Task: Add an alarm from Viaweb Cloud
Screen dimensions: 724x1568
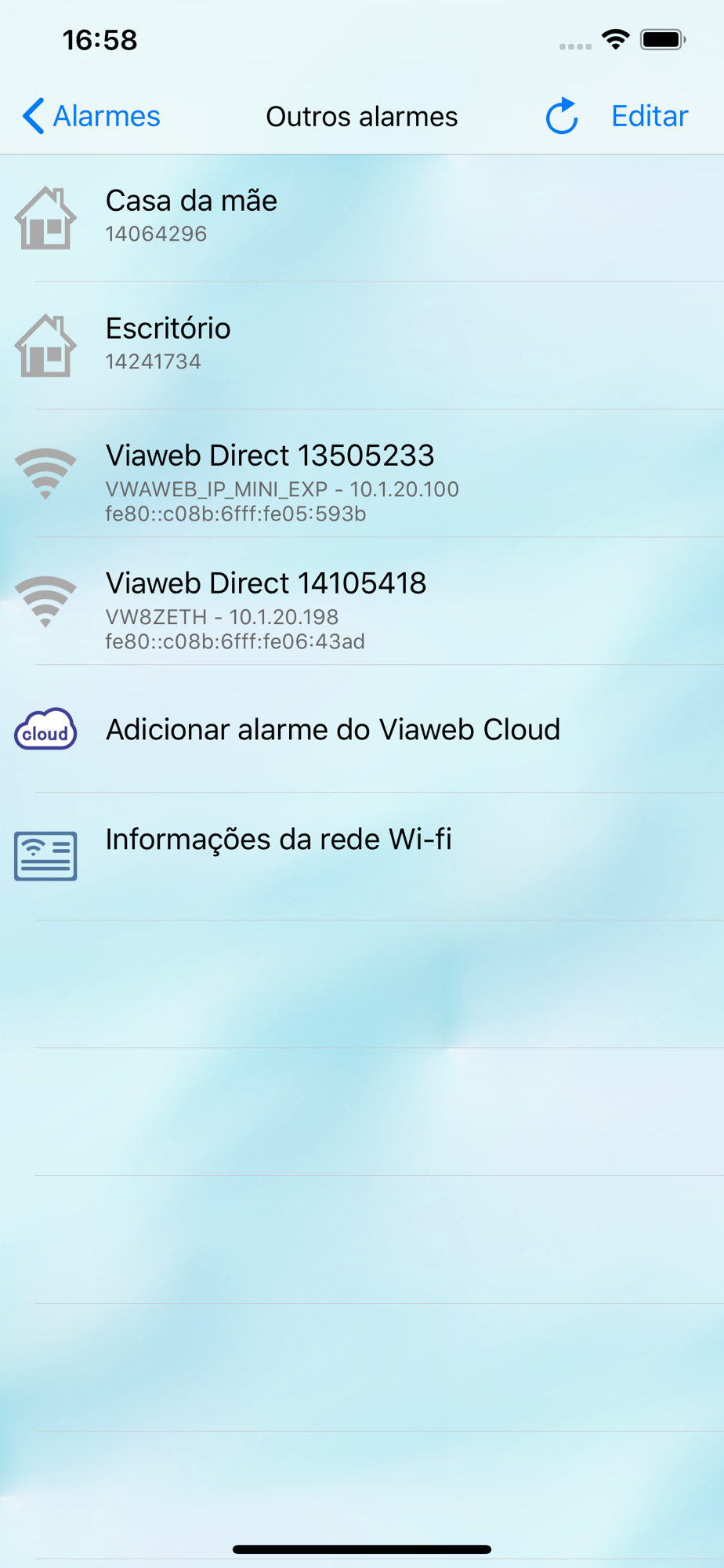Action: [362, 729]
